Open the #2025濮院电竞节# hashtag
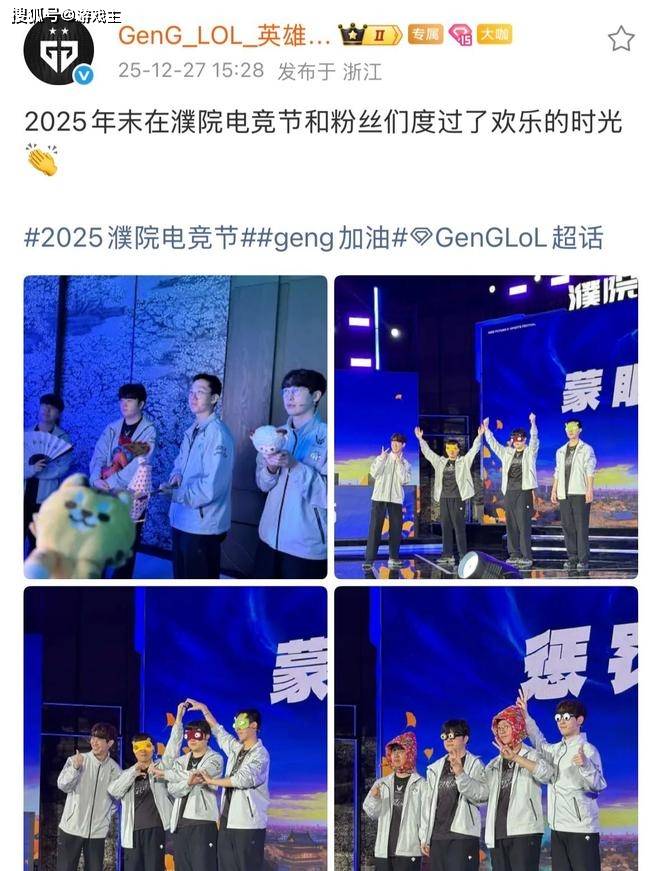Image resolution: width=660 pixels, height=871 pixels. (131, 238)
